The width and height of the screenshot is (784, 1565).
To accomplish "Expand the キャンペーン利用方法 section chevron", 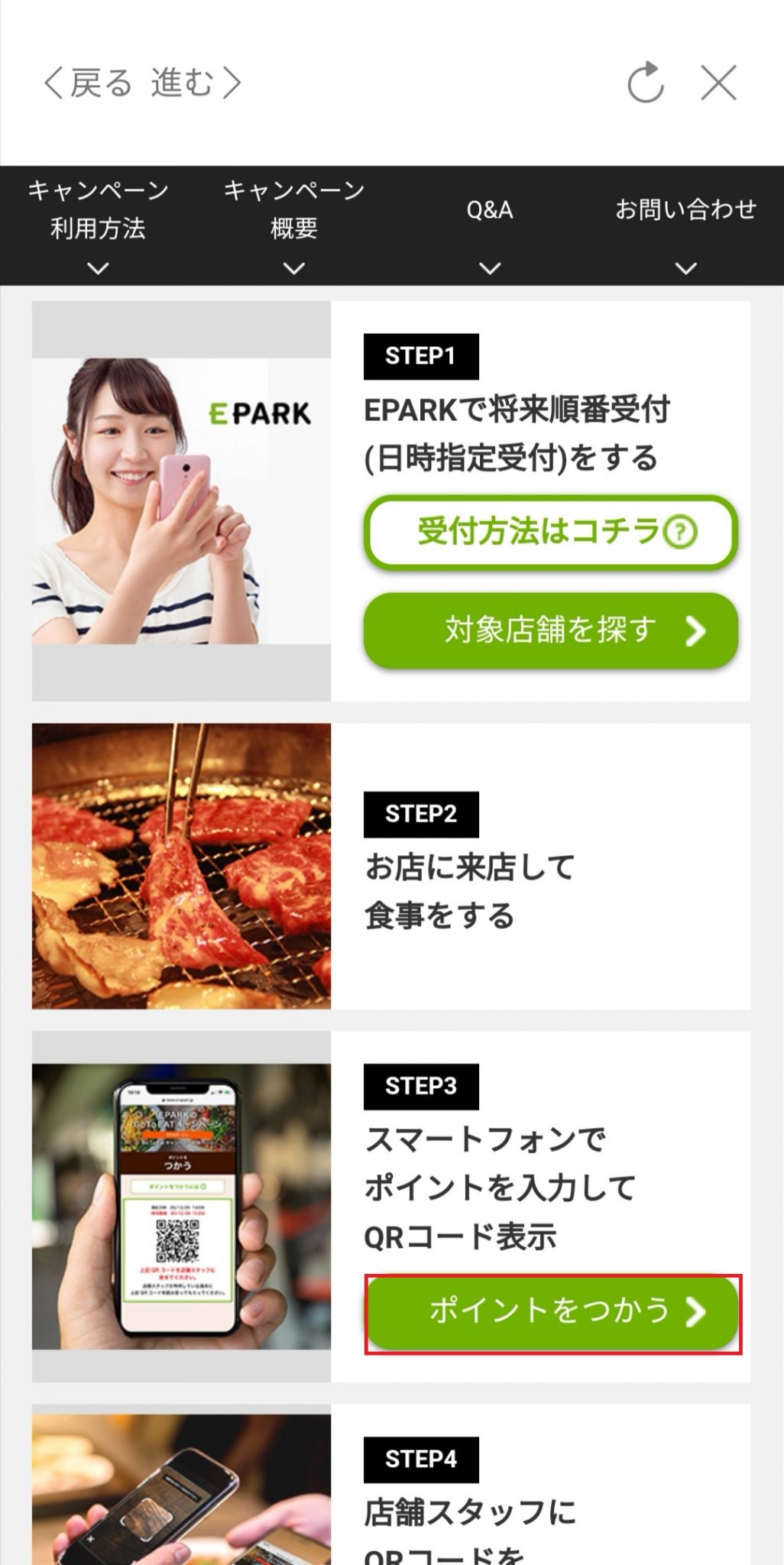I will pos(96,269).
